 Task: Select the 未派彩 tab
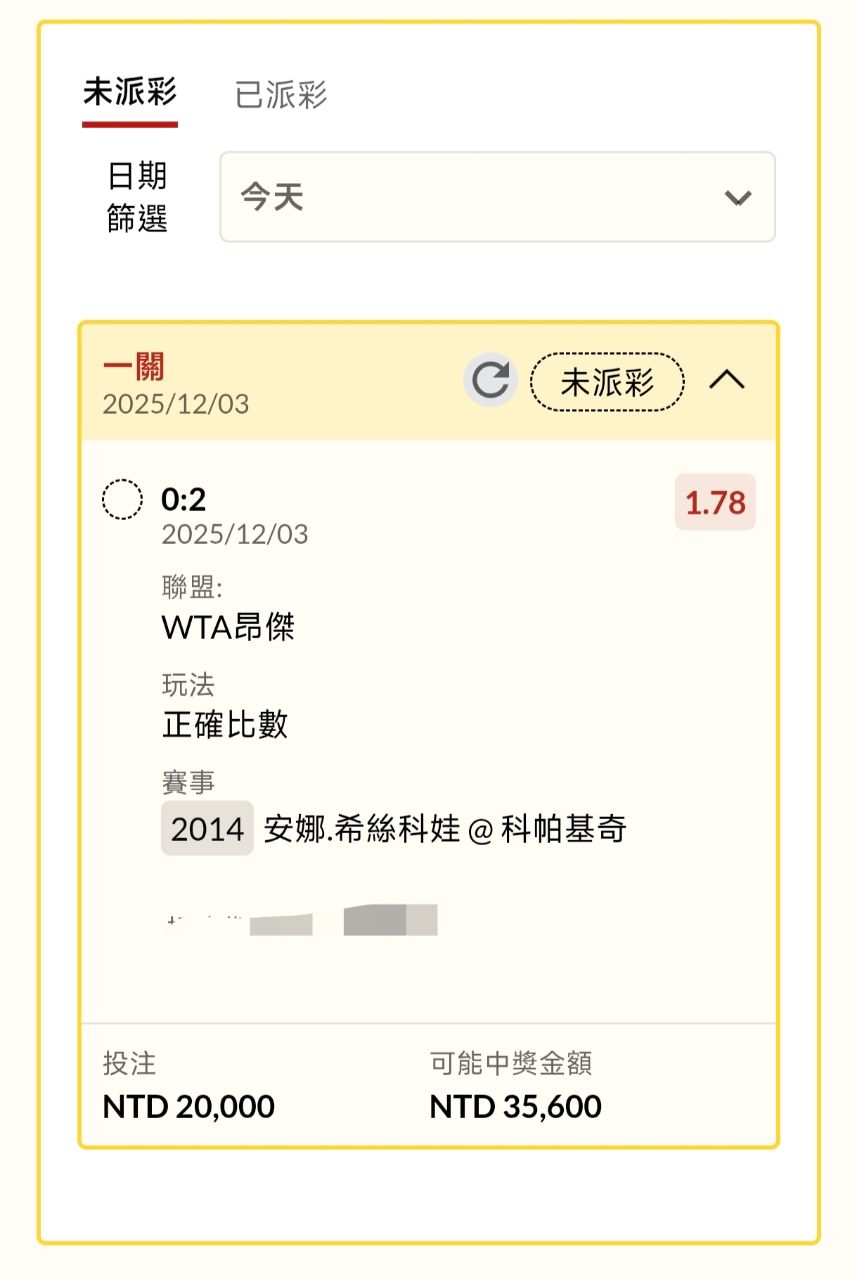[x=130, y=93]
